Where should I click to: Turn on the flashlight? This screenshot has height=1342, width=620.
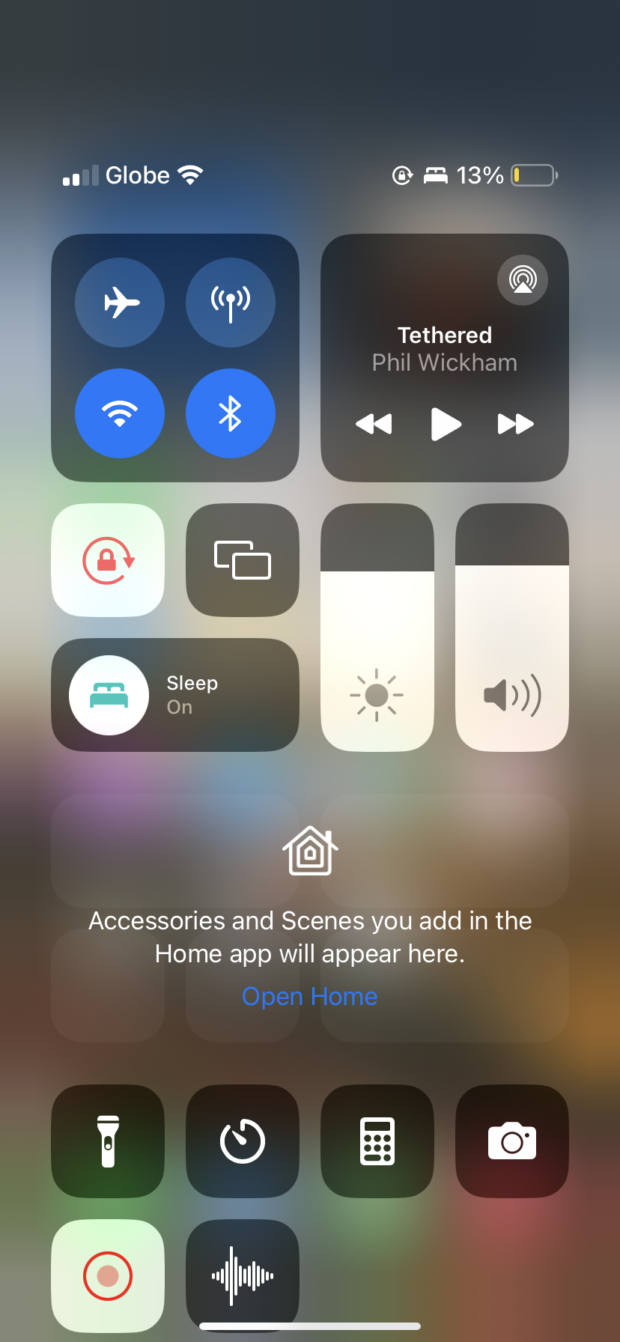pyautogui.click(x=107, y=1141)
